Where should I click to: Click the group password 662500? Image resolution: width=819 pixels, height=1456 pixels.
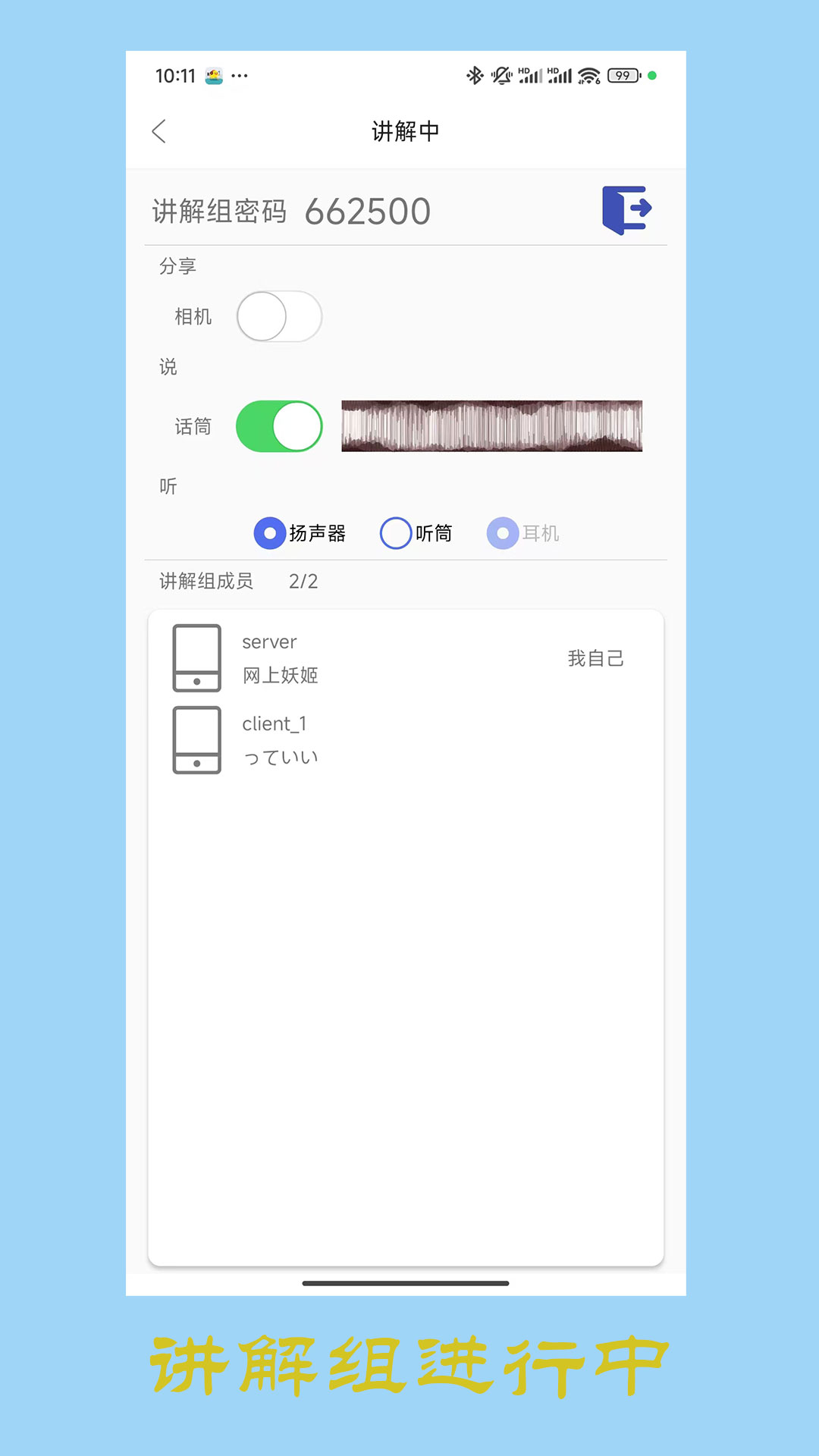pyautogui.click(x=368, y=210)
